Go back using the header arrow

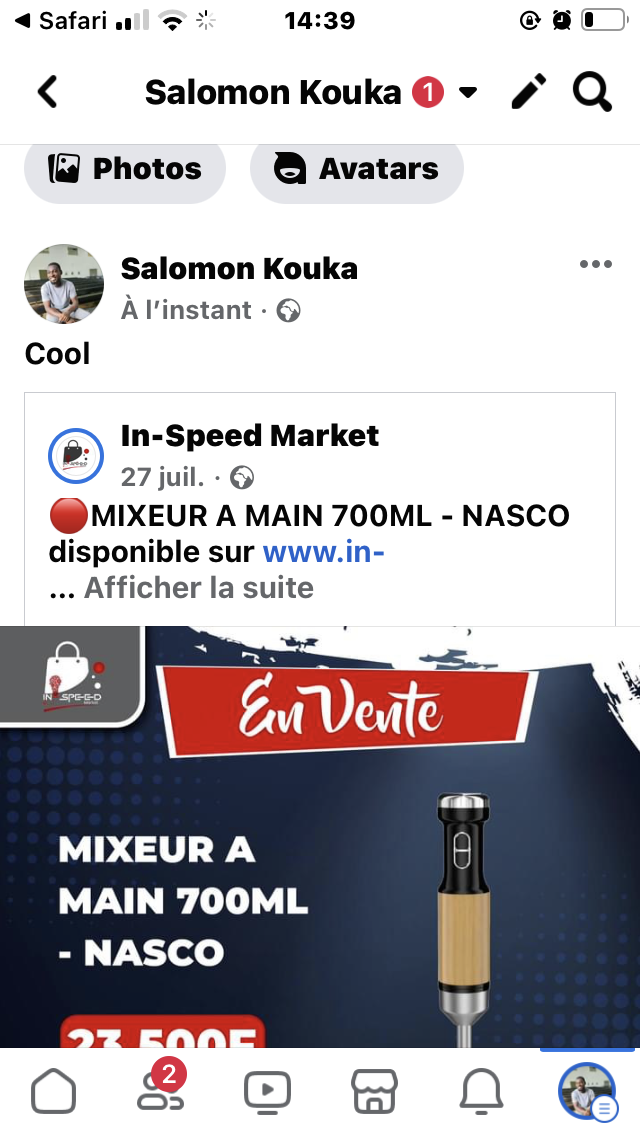coord(47,93)
